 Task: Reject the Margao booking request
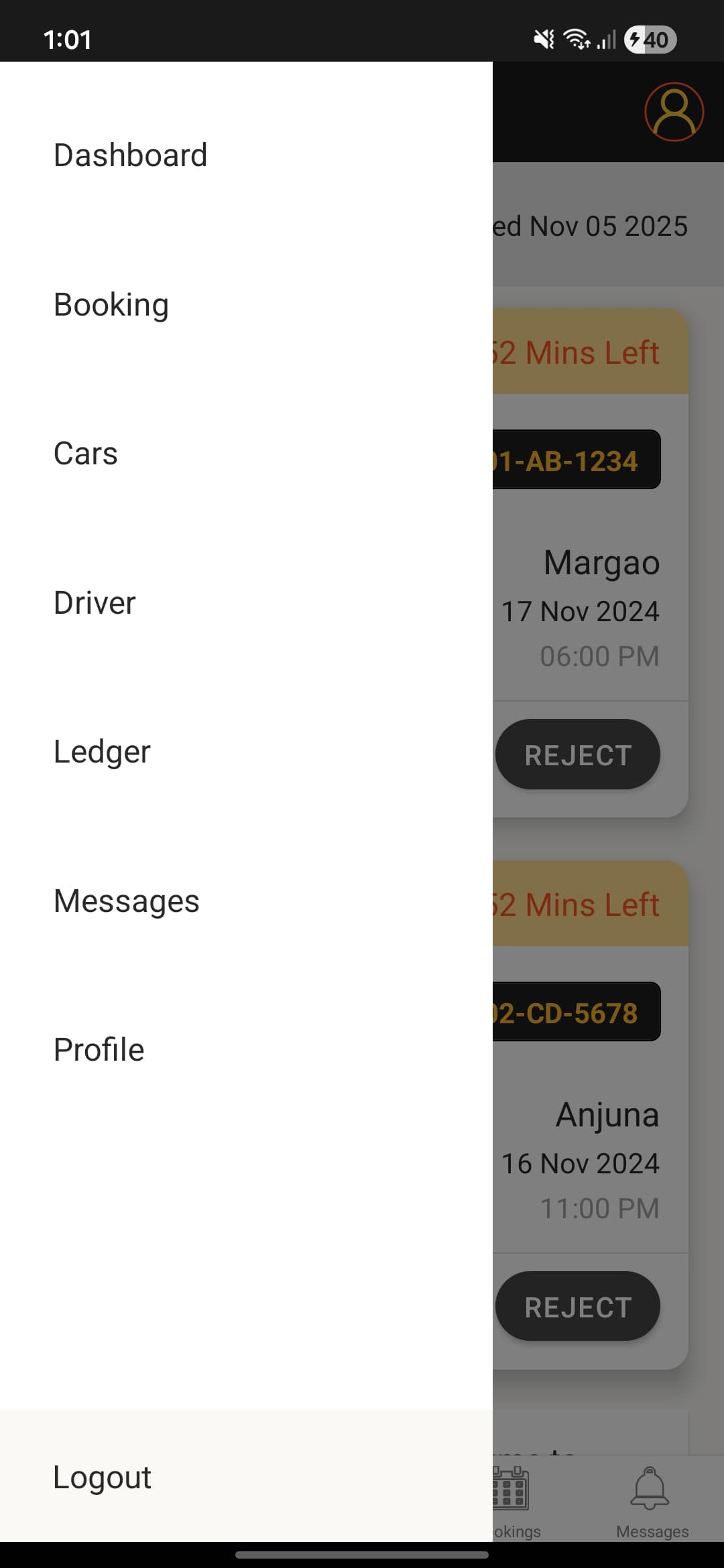[578, 754]
